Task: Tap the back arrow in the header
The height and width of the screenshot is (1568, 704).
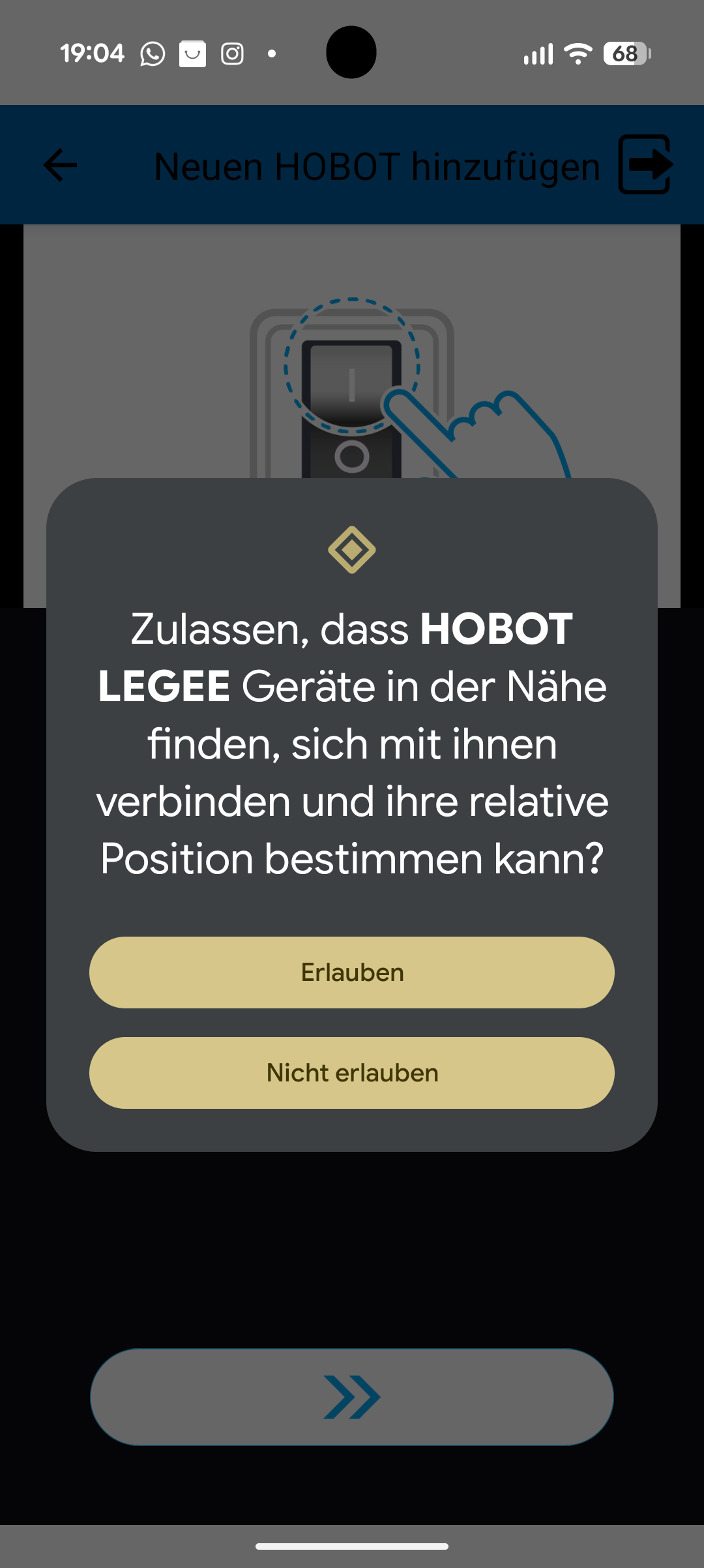Action: click(60, 165)
